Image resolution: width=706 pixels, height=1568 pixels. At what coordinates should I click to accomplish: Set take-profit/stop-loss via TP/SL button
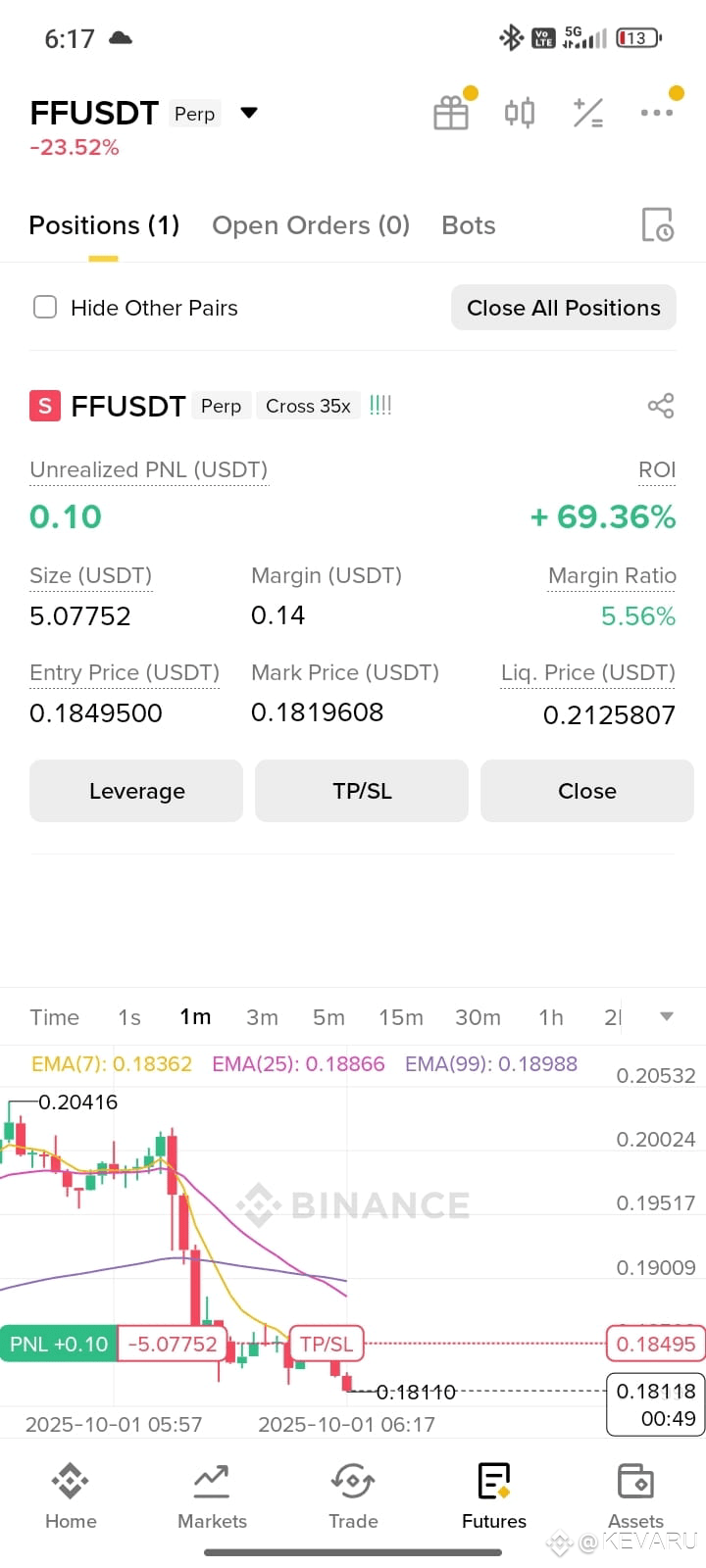tap(362, 791)
